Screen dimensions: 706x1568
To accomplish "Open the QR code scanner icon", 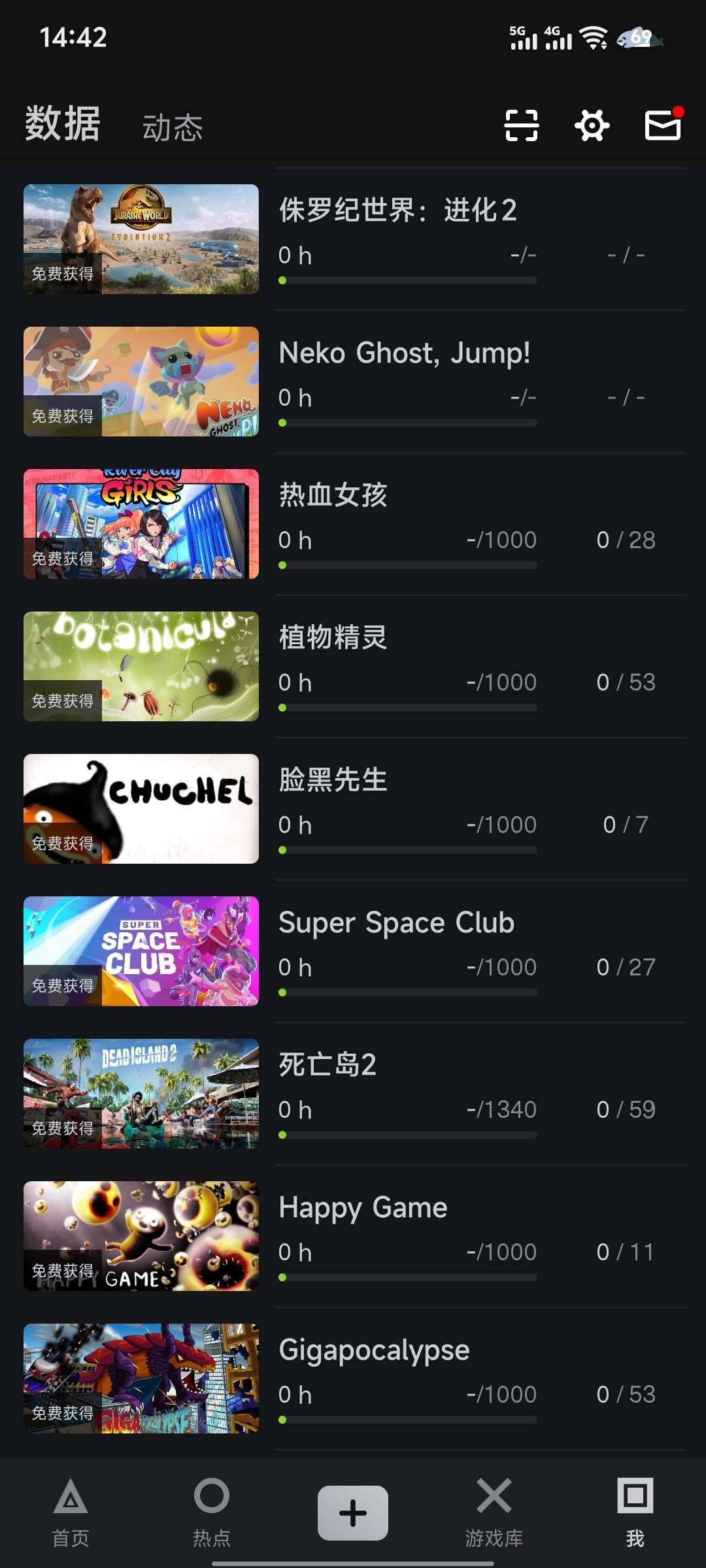I will click(521, 126).
